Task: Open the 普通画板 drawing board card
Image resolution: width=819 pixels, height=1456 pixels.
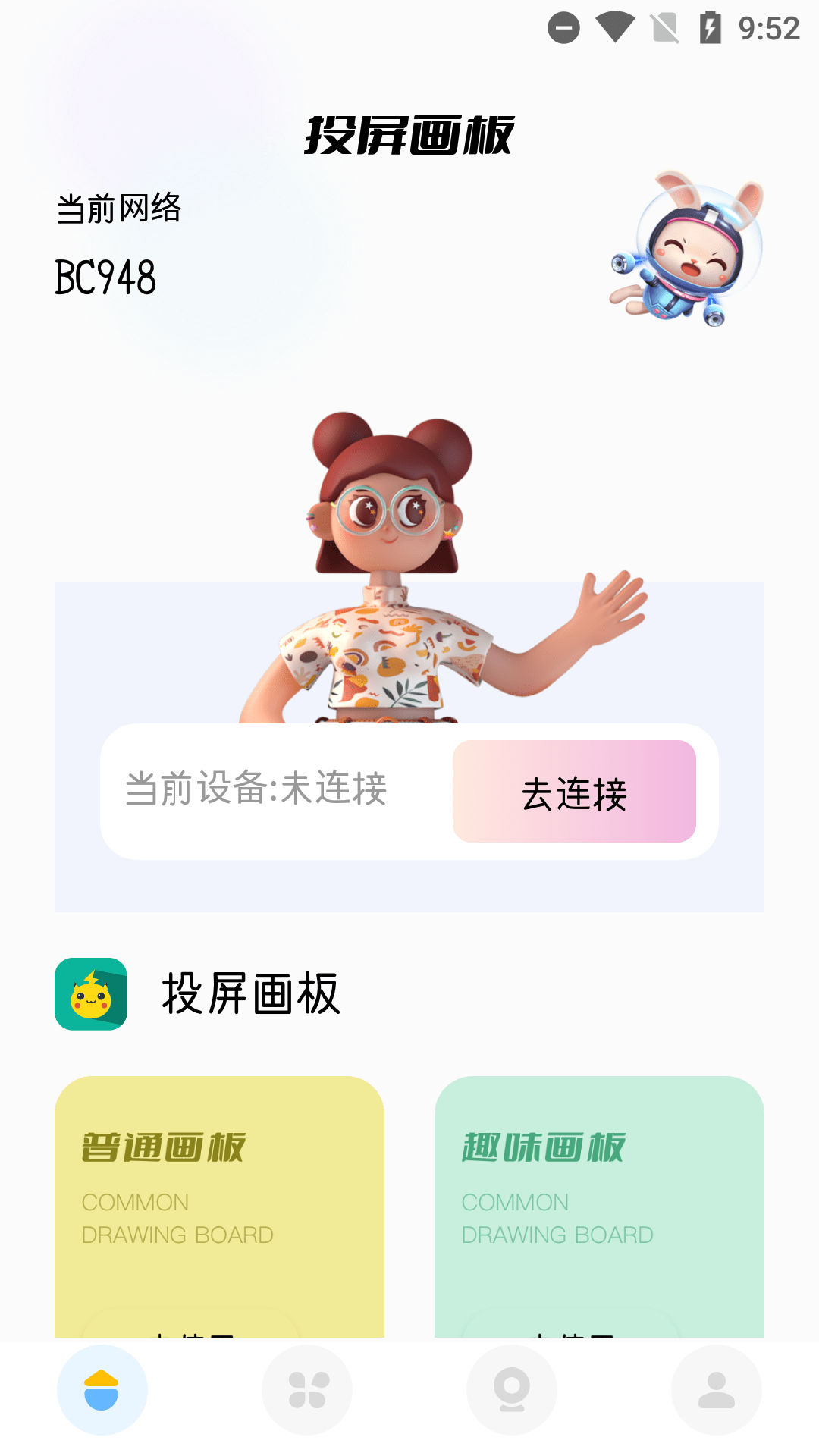Action: click(219, 1206)
